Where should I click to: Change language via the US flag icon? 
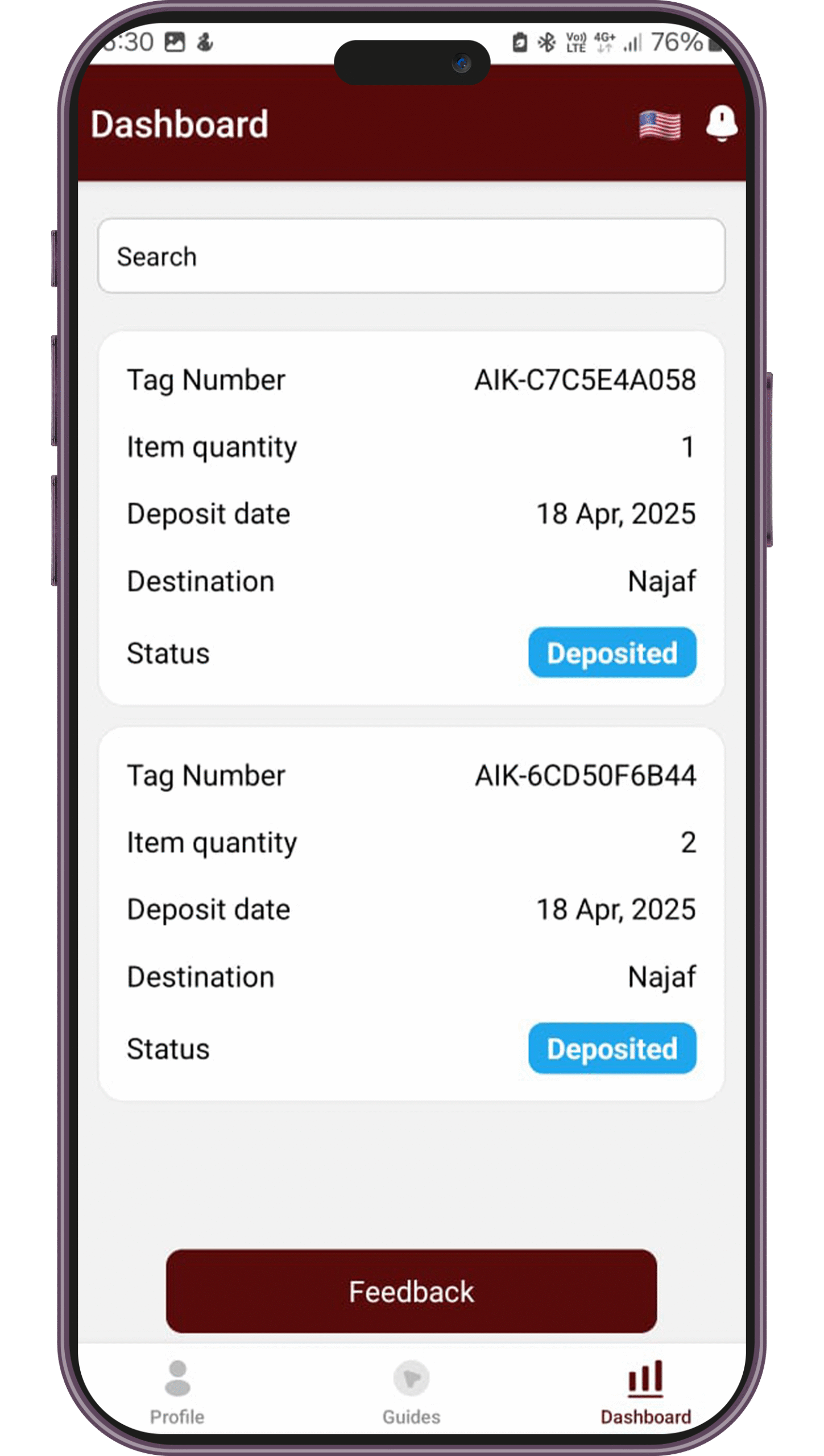[x=659, y=125]
